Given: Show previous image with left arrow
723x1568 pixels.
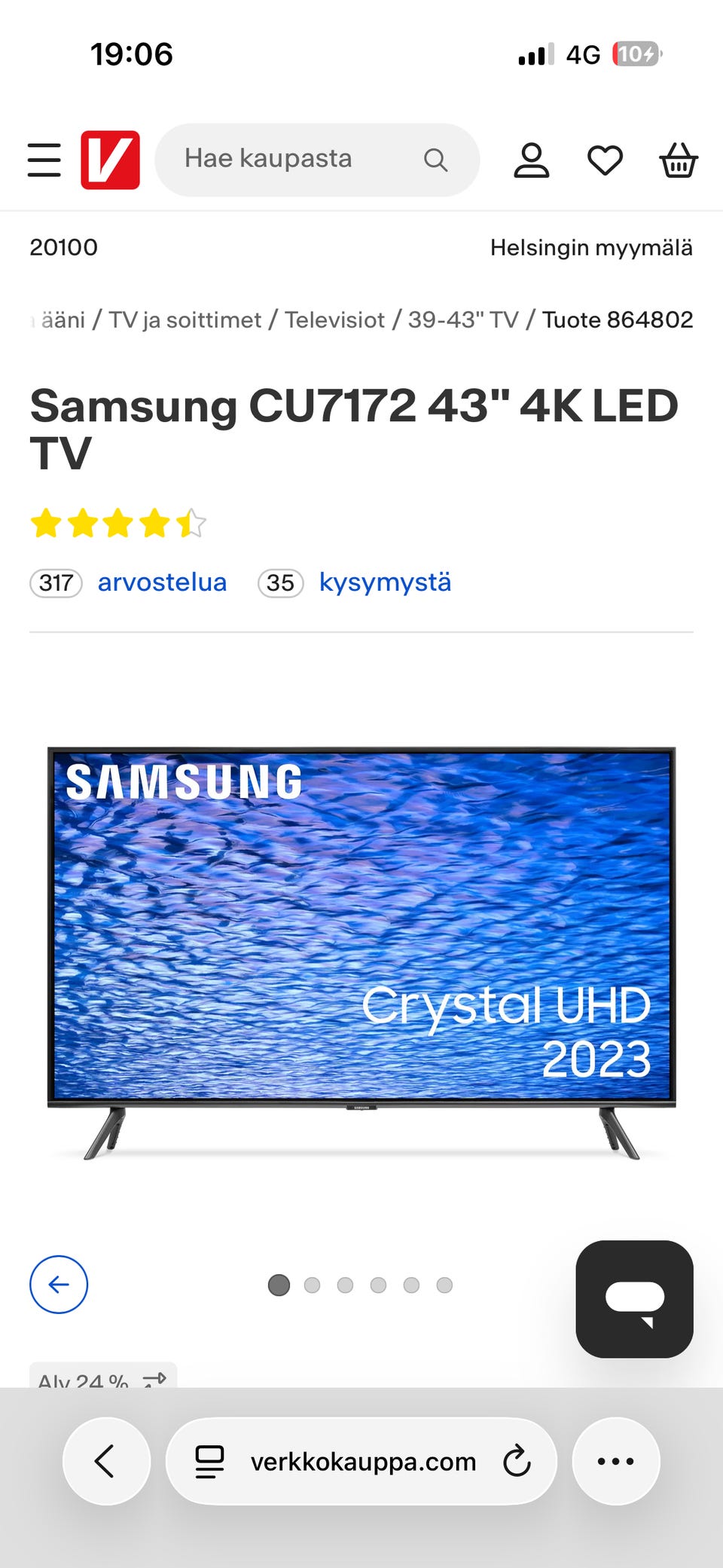Looking at the screenshot, I should pos(59,1284).
